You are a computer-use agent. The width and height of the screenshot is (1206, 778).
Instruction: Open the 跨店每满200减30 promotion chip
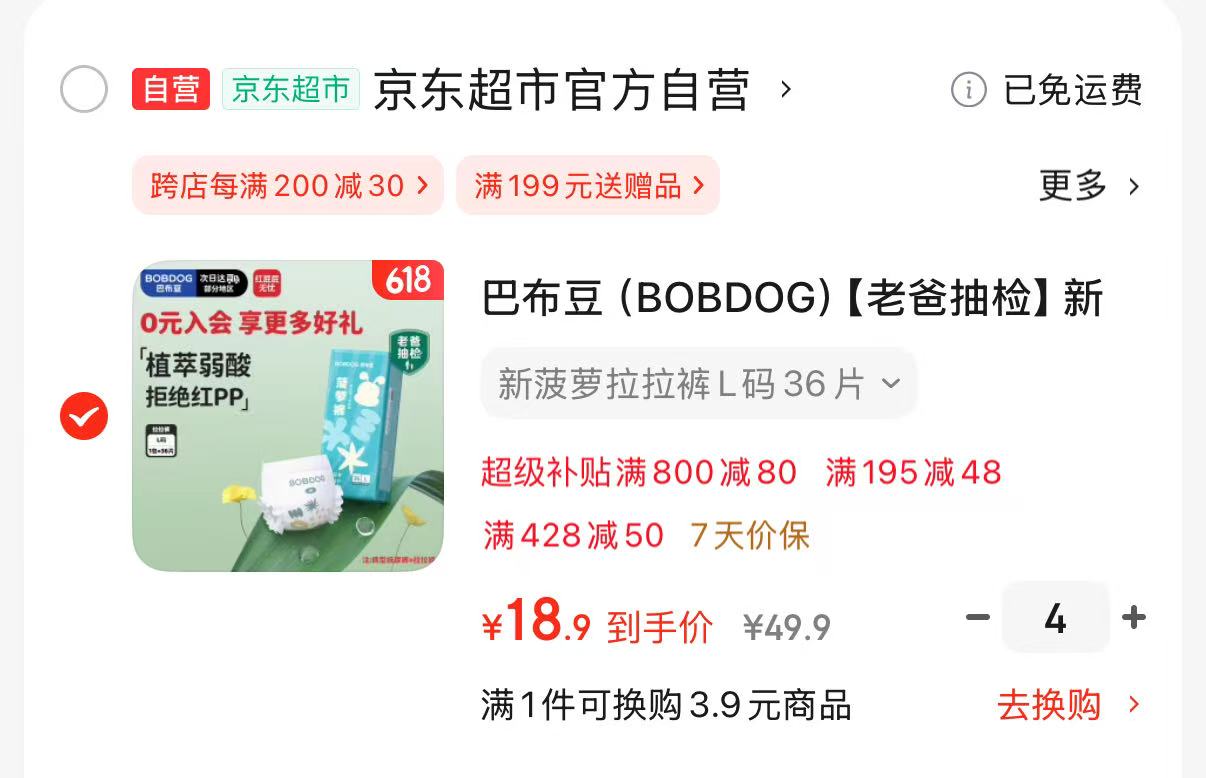[x=288, y=185]
